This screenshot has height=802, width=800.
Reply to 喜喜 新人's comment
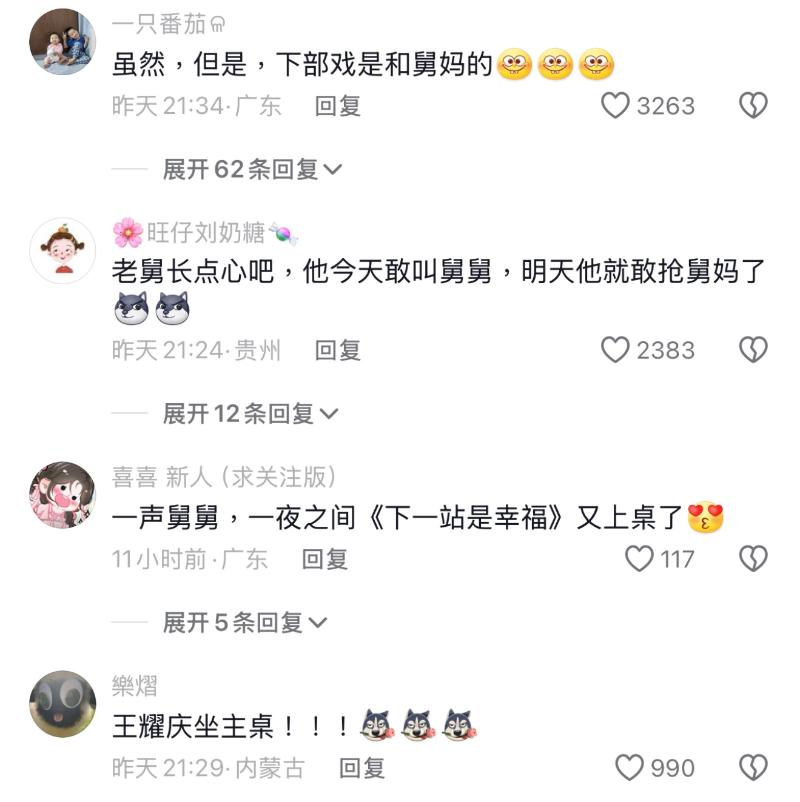[324, 559]
